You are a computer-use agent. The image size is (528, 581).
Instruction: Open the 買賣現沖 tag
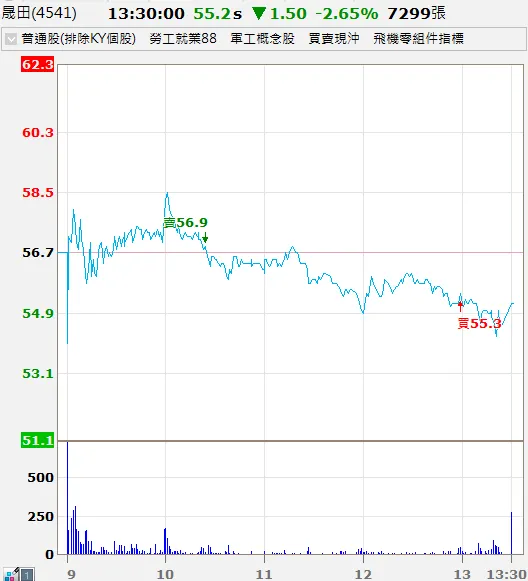[x=334, y=39]
